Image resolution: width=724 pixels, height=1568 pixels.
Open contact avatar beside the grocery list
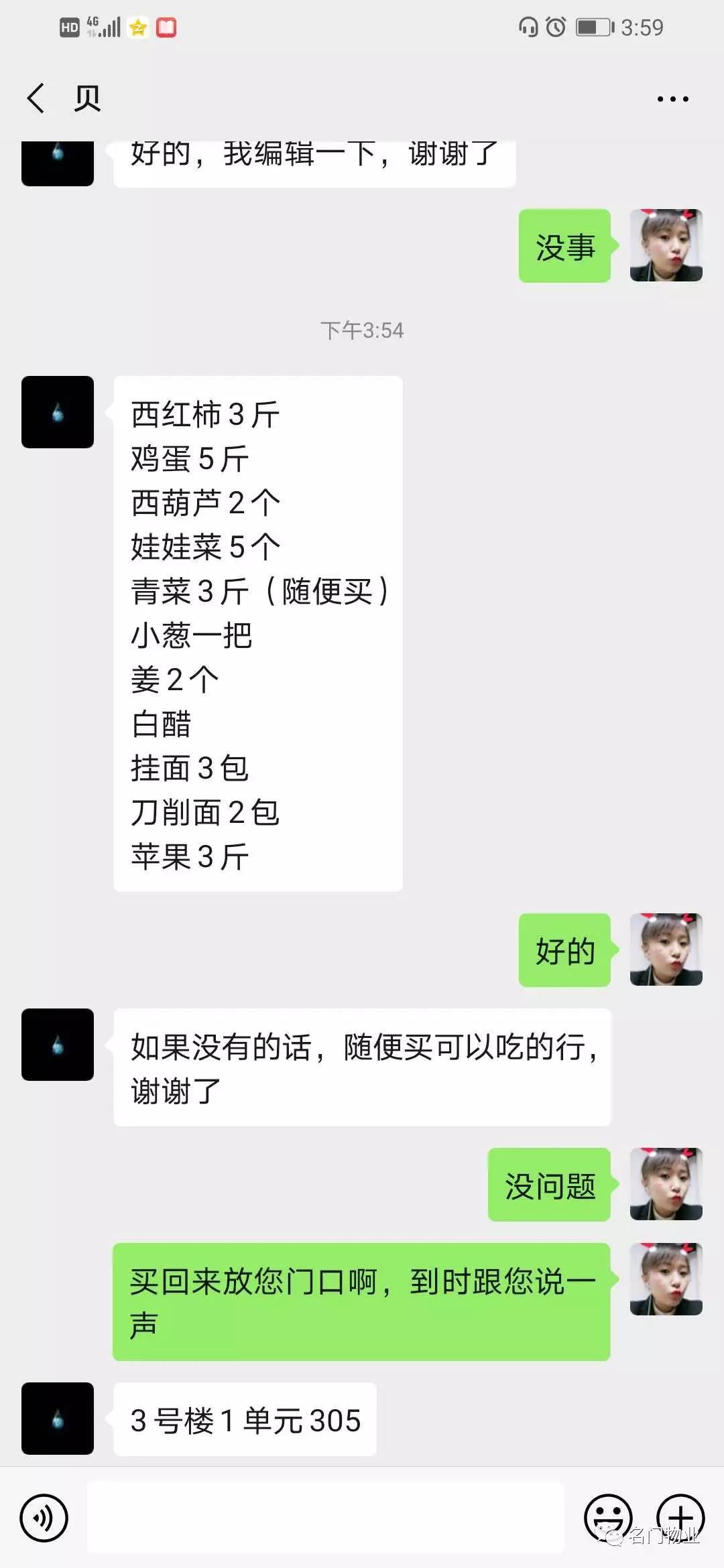click(x=58, y=412)
